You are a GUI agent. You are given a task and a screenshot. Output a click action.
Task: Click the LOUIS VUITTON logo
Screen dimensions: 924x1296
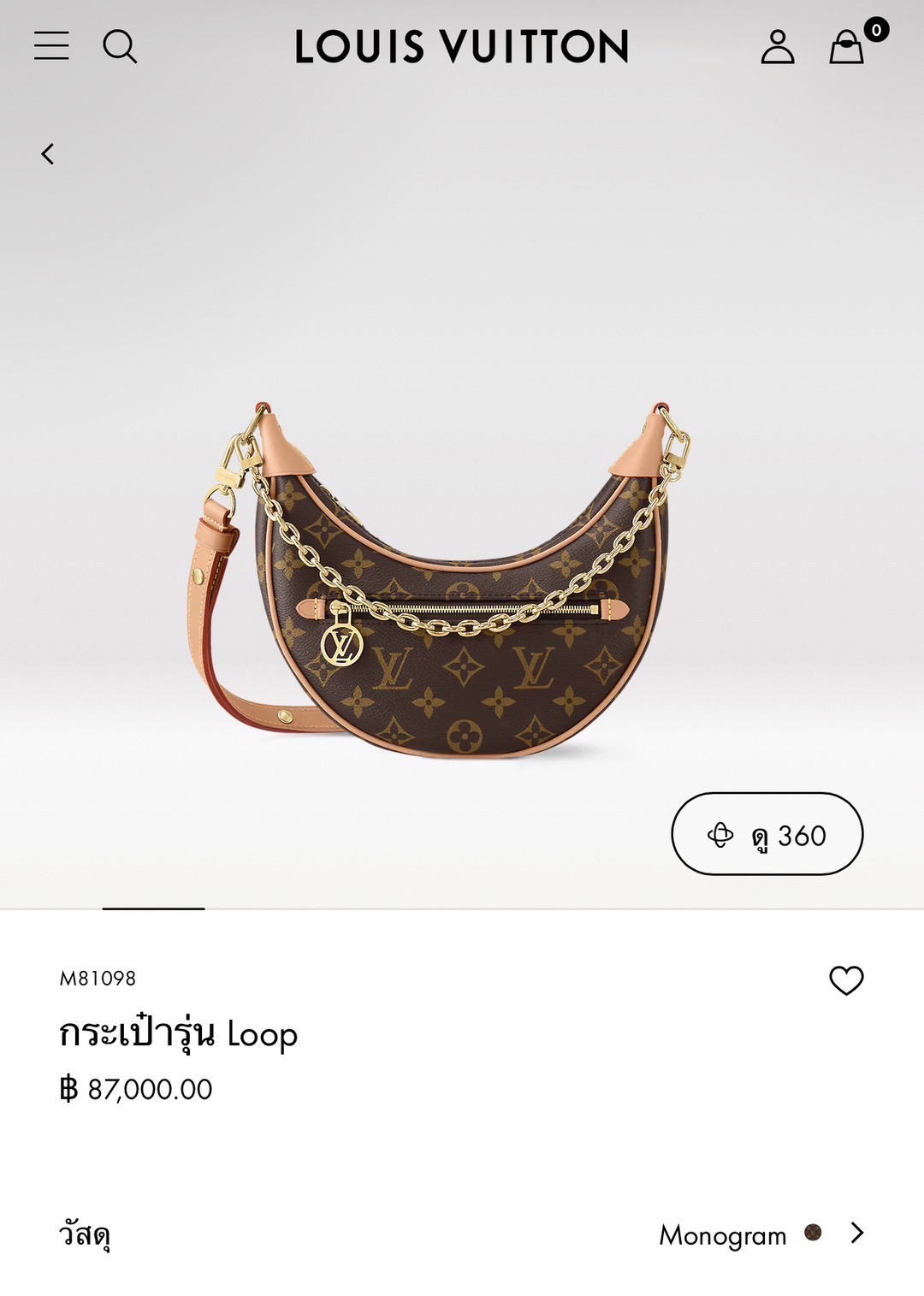462,47
